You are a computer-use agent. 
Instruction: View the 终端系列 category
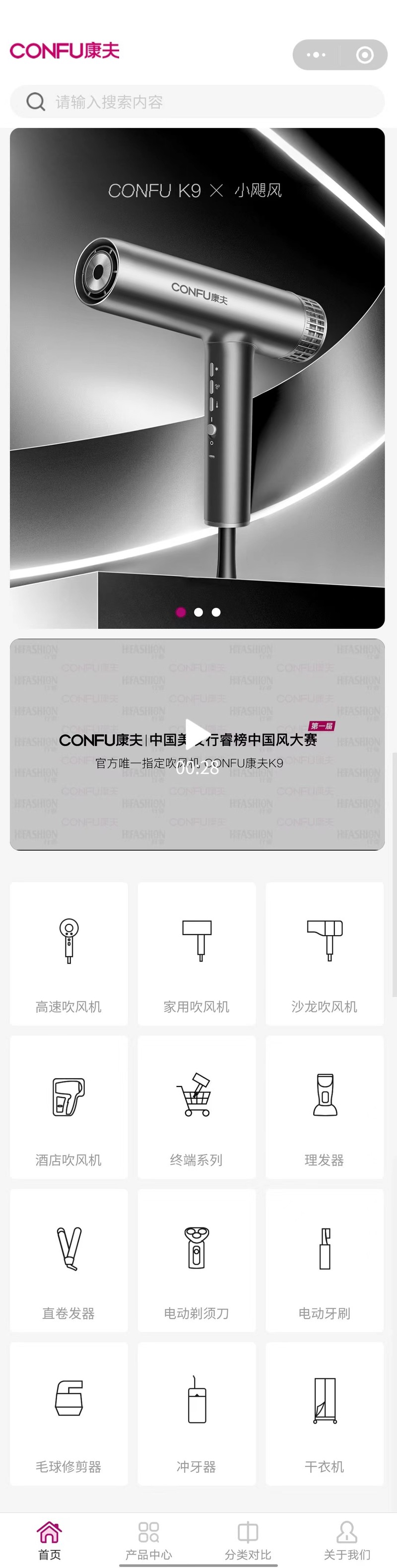197,1106
